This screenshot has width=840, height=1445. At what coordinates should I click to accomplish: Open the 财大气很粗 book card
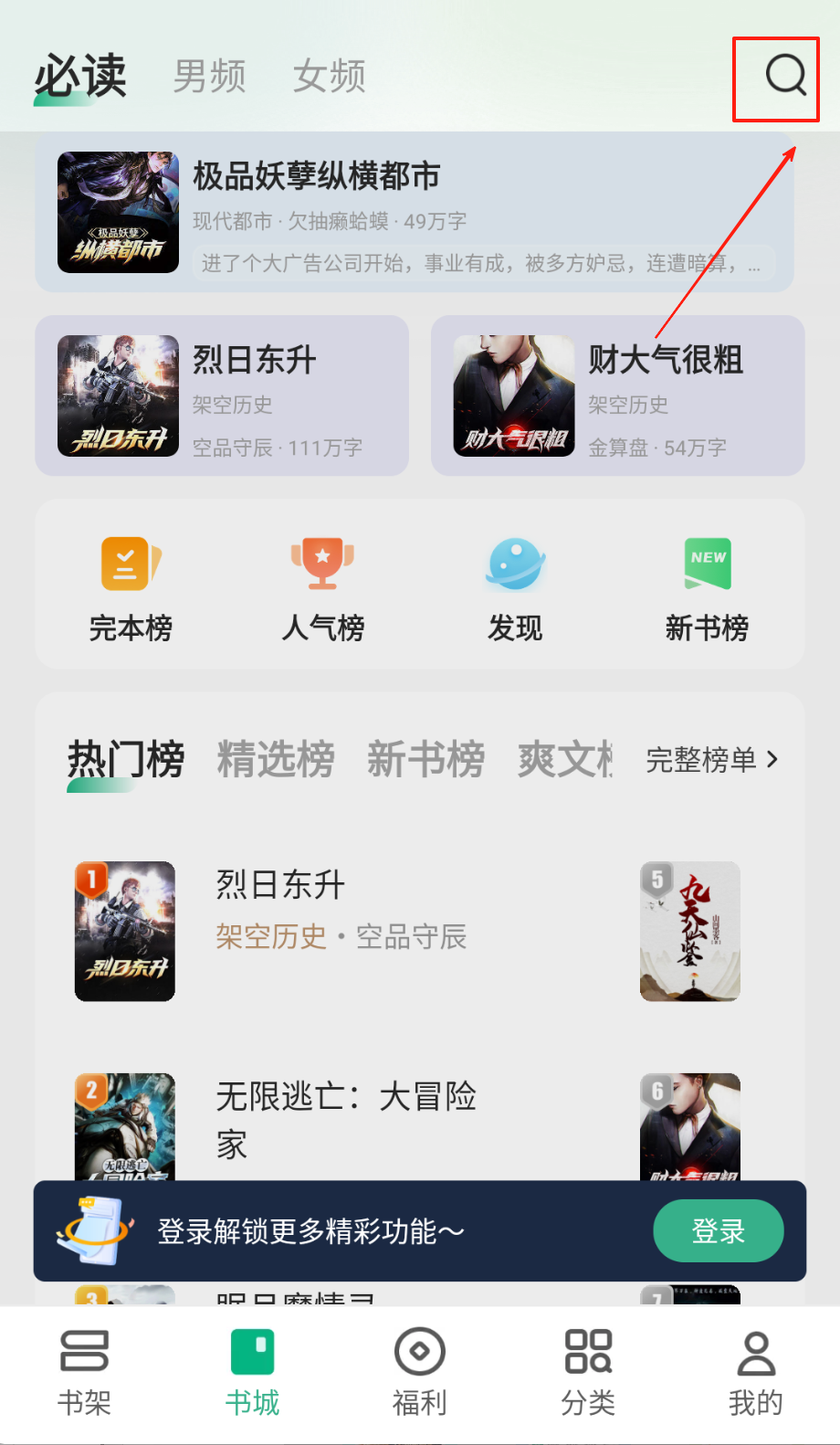[617, 396]
